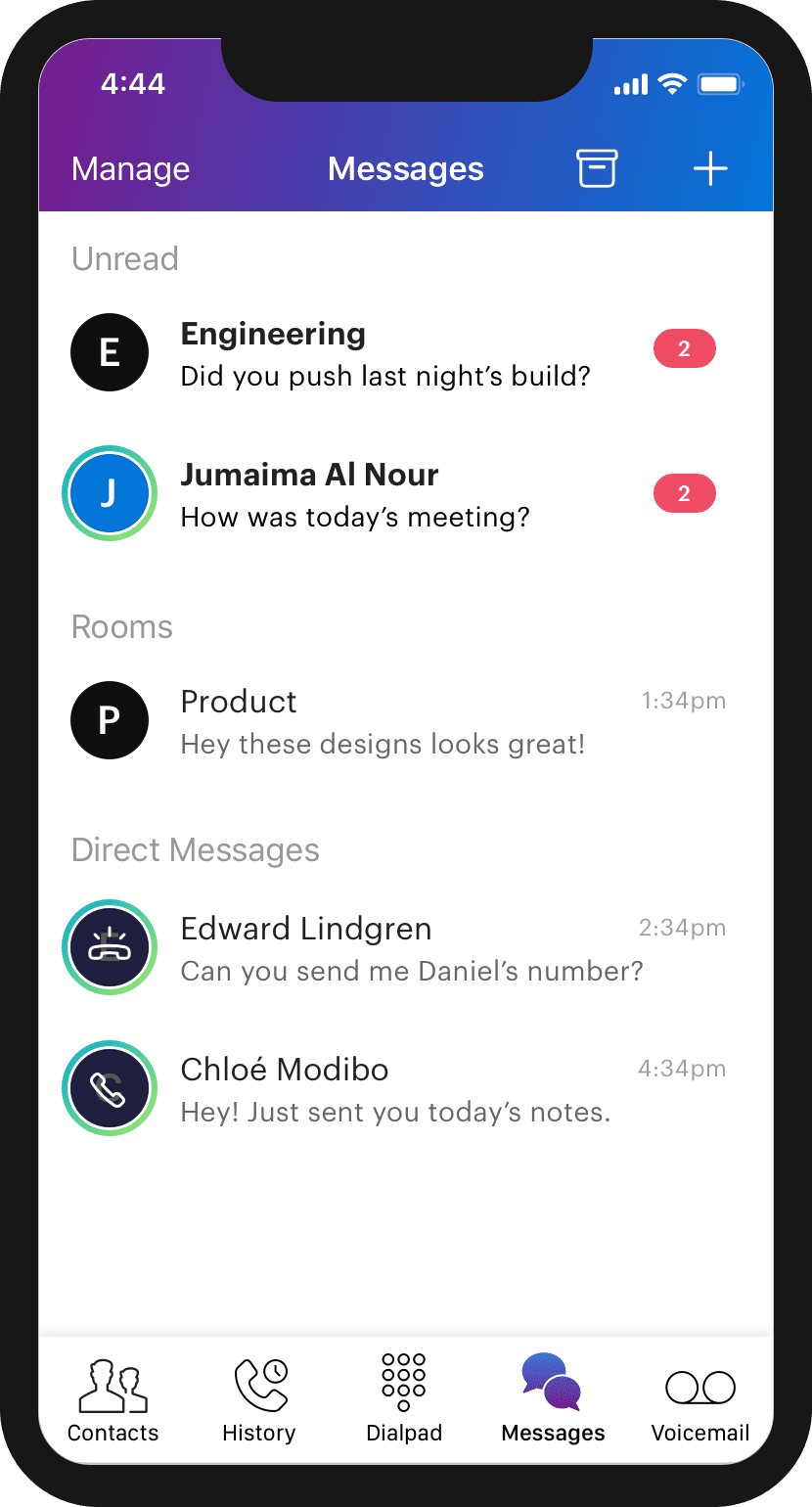
Task: Switch to the History tab
Action: pos(259,1399)
